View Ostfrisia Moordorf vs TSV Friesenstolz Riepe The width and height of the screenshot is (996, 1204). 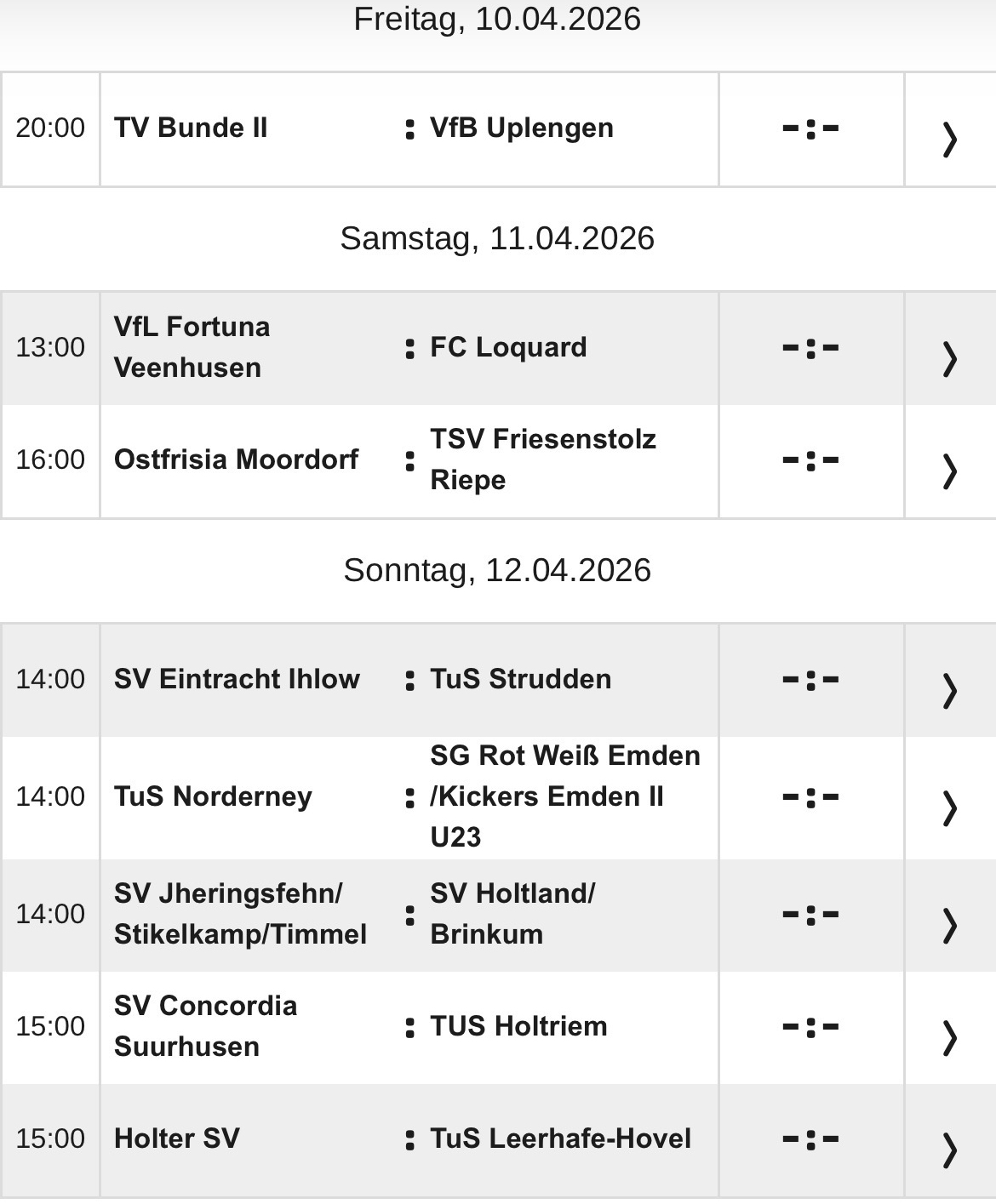coord(949,470)
